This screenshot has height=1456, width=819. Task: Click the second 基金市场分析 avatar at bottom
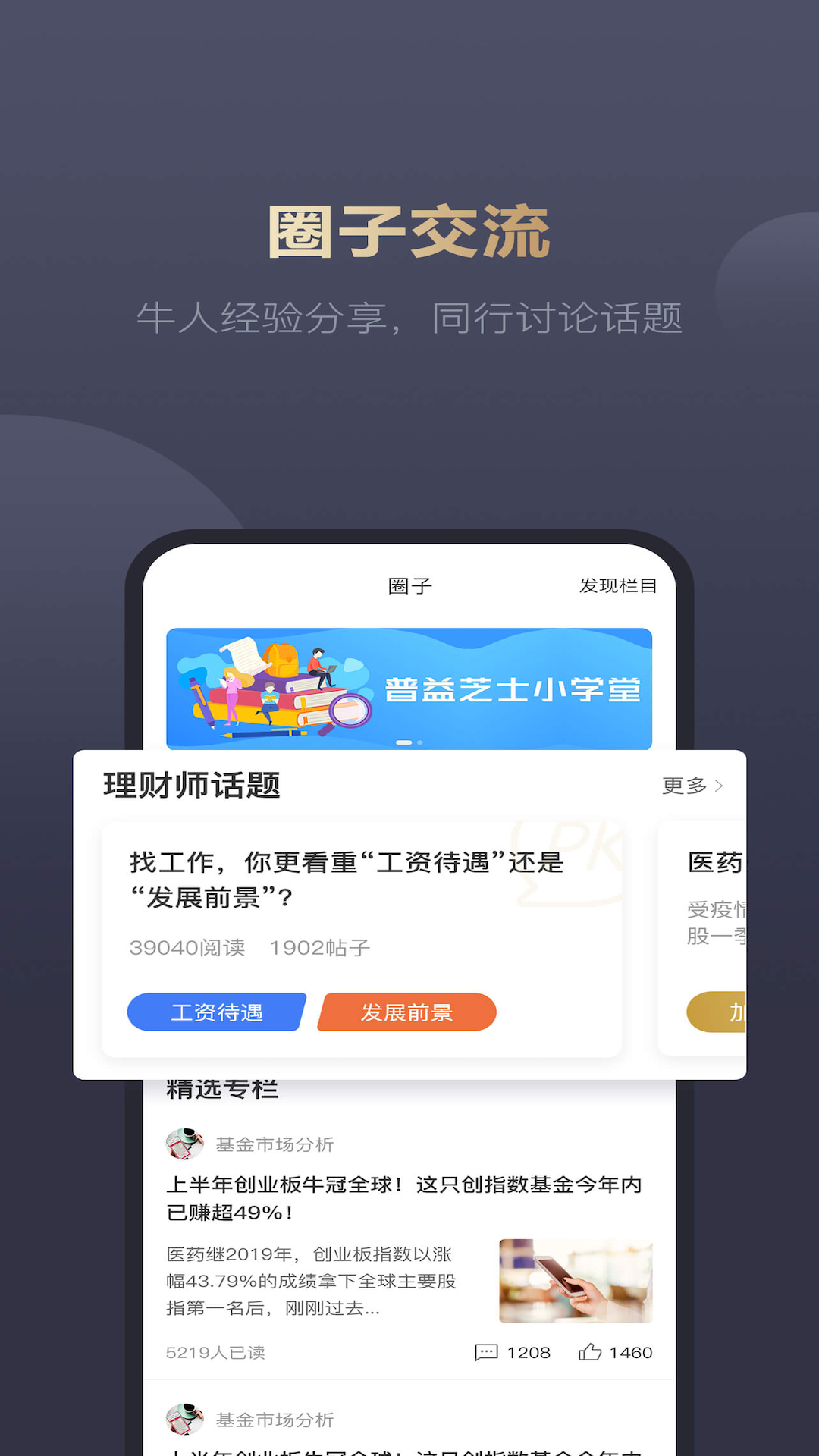pyautogui.click(x=184, y=1420)
